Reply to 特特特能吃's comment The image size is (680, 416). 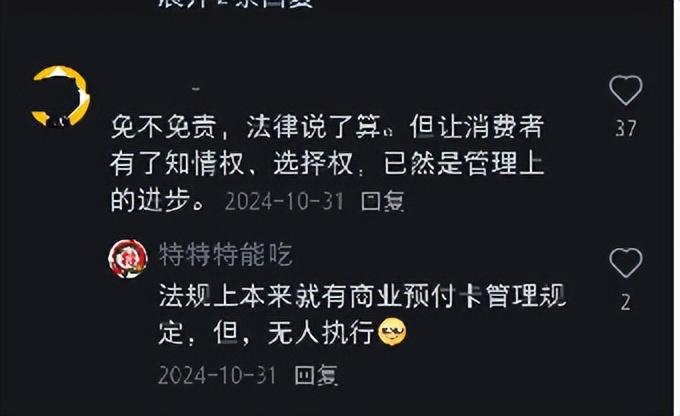tap(315, 375)
